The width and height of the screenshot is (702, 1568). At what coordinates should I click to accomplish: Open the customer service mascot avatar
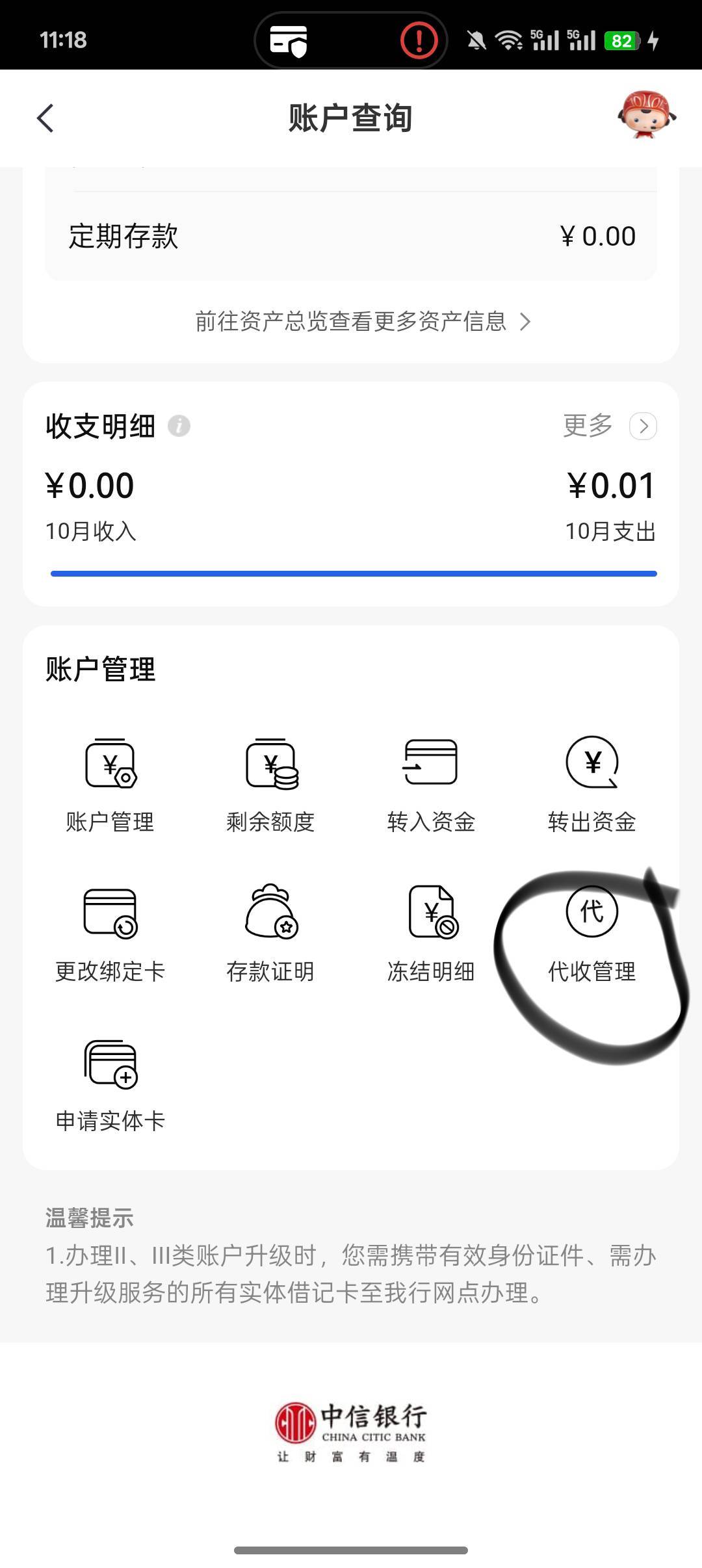(646, 115)
